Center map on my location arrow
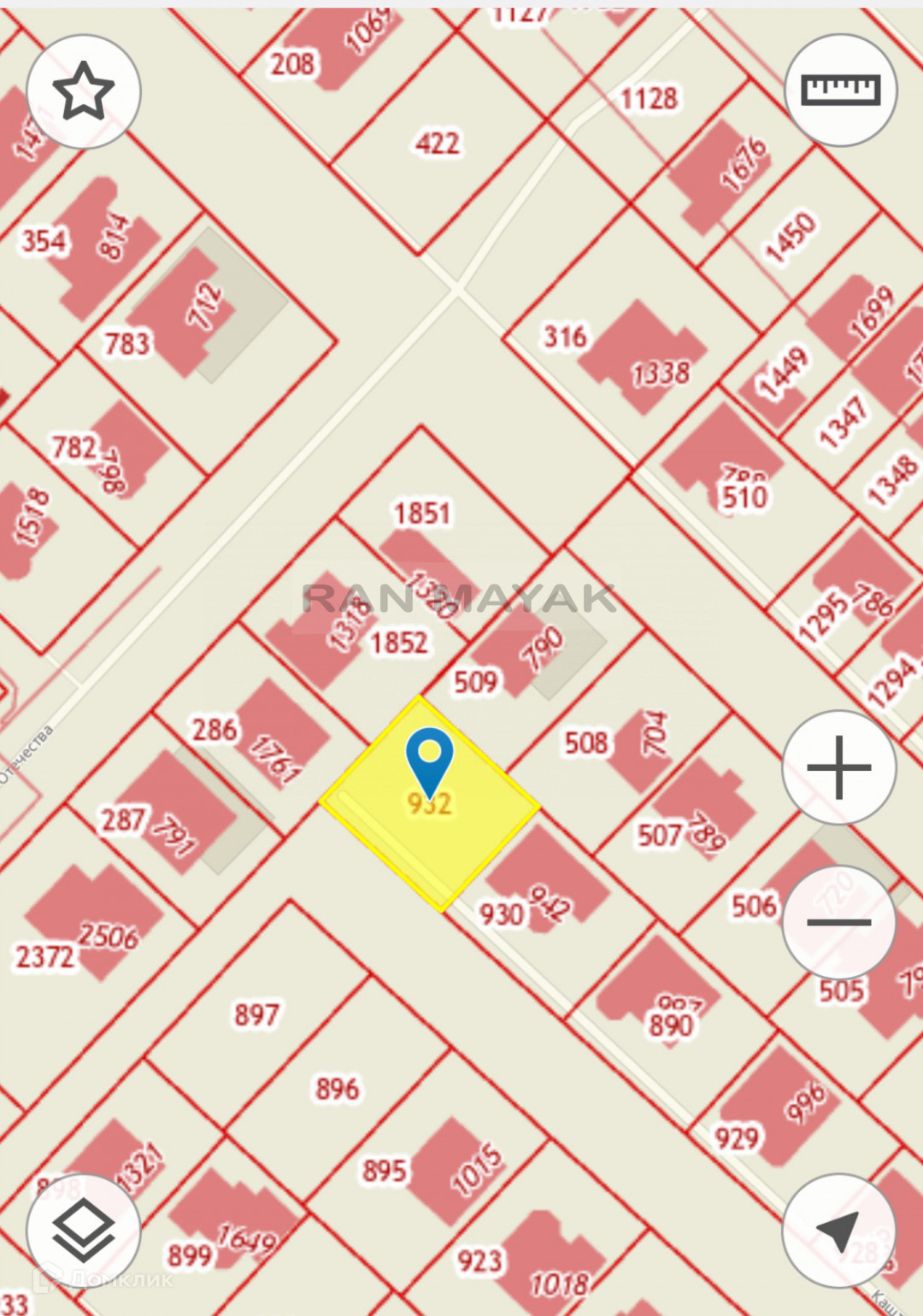 click(838, 1231)
